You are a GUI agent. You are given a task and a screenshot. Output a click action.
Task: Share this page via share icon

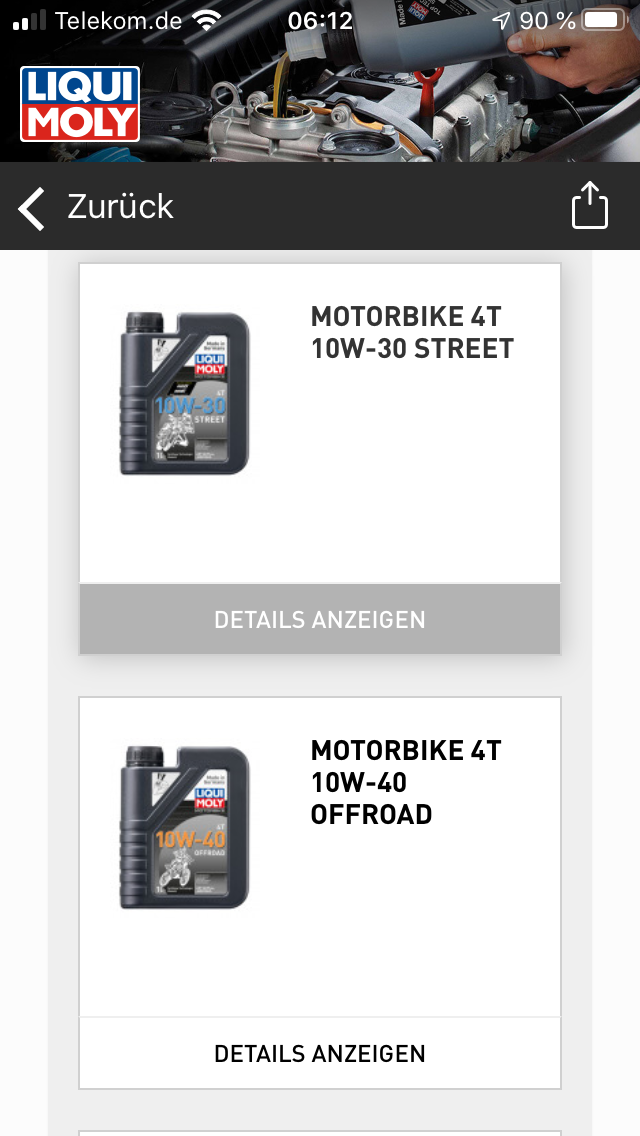pos(590,206)
